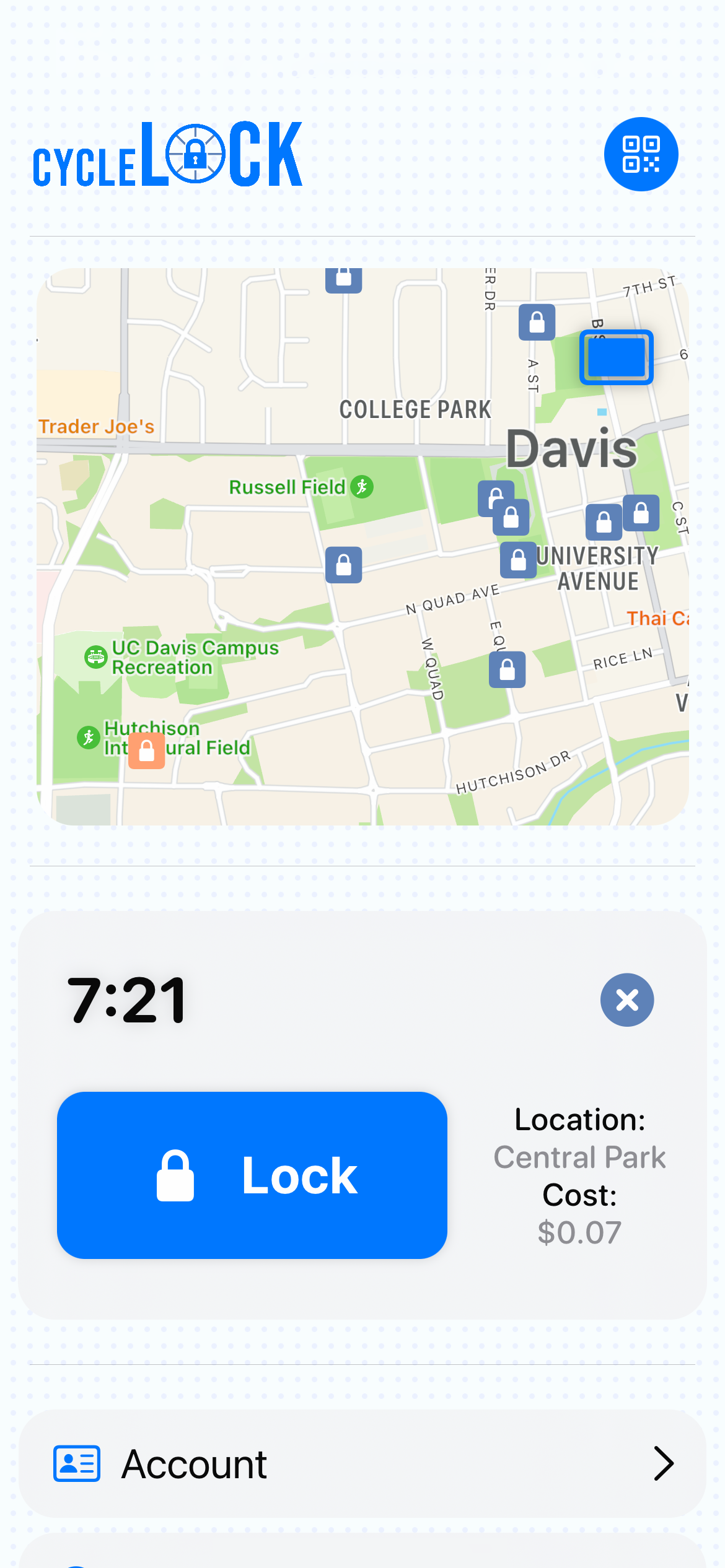Open the QR code scanner
Image resolution: width=725 pixels, height=1568 pixels.
click(x=641, y=154)
